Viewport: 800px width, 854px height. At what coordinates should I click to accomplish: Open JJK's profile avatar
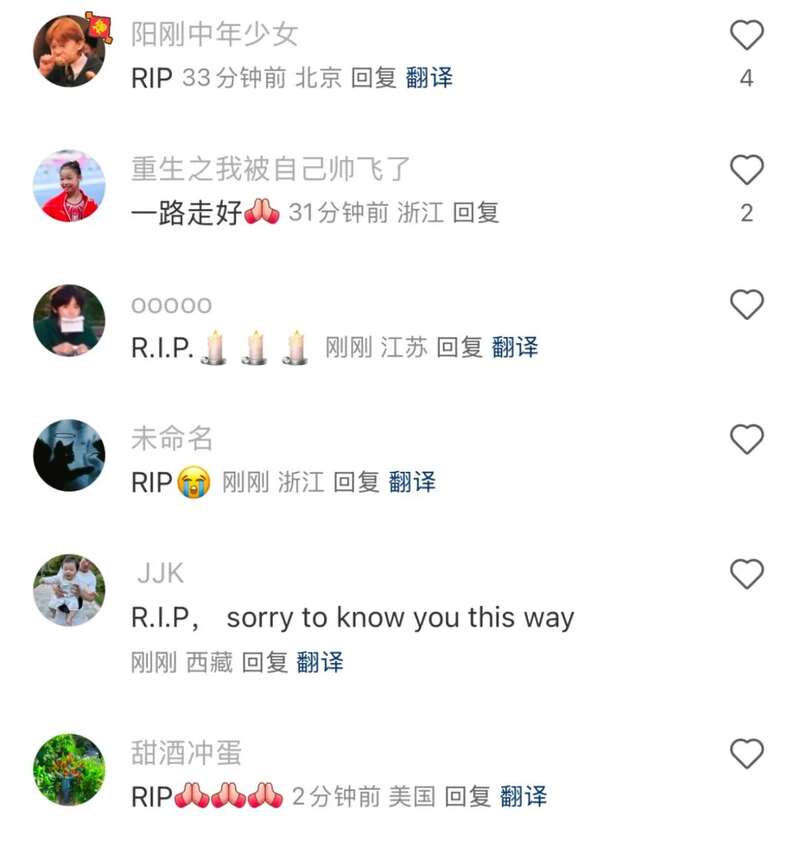69,590
